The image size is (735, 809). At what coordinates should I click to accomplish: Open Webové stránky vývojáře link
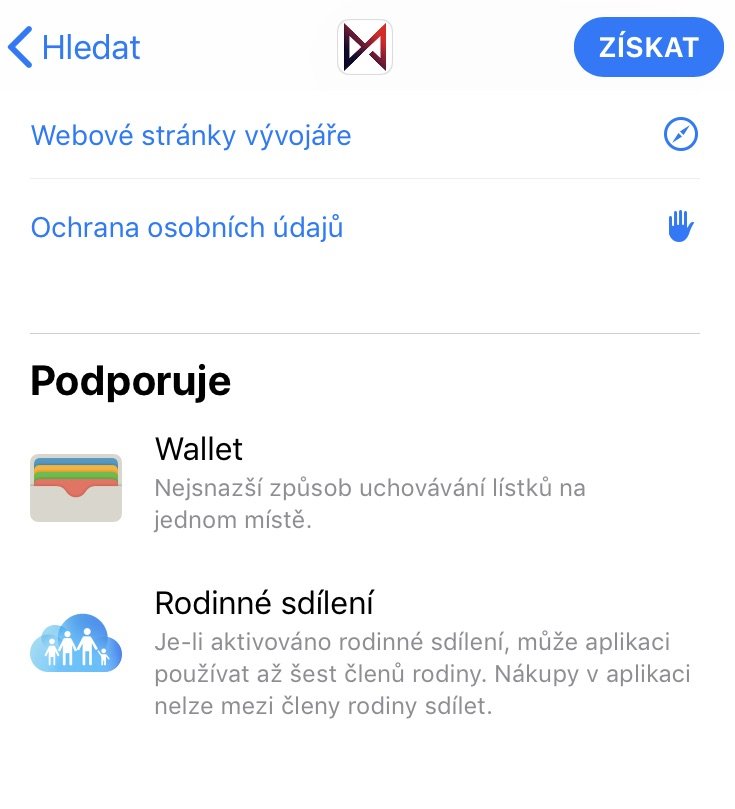coord(191,135)
